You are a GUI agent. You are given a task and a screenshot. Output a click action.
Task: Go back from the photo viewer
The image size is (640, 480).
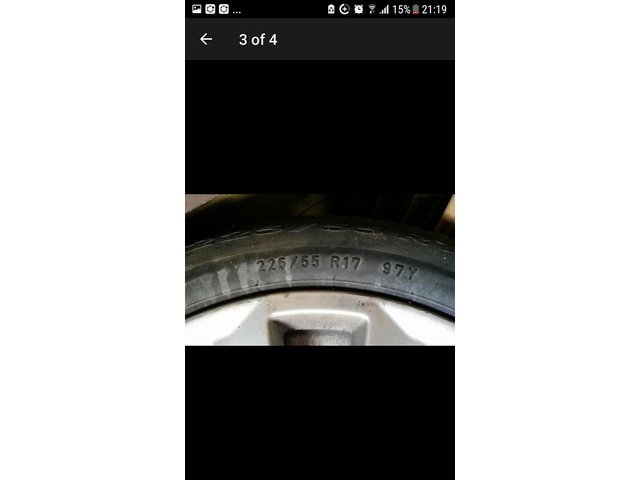[x=206, y=39]
